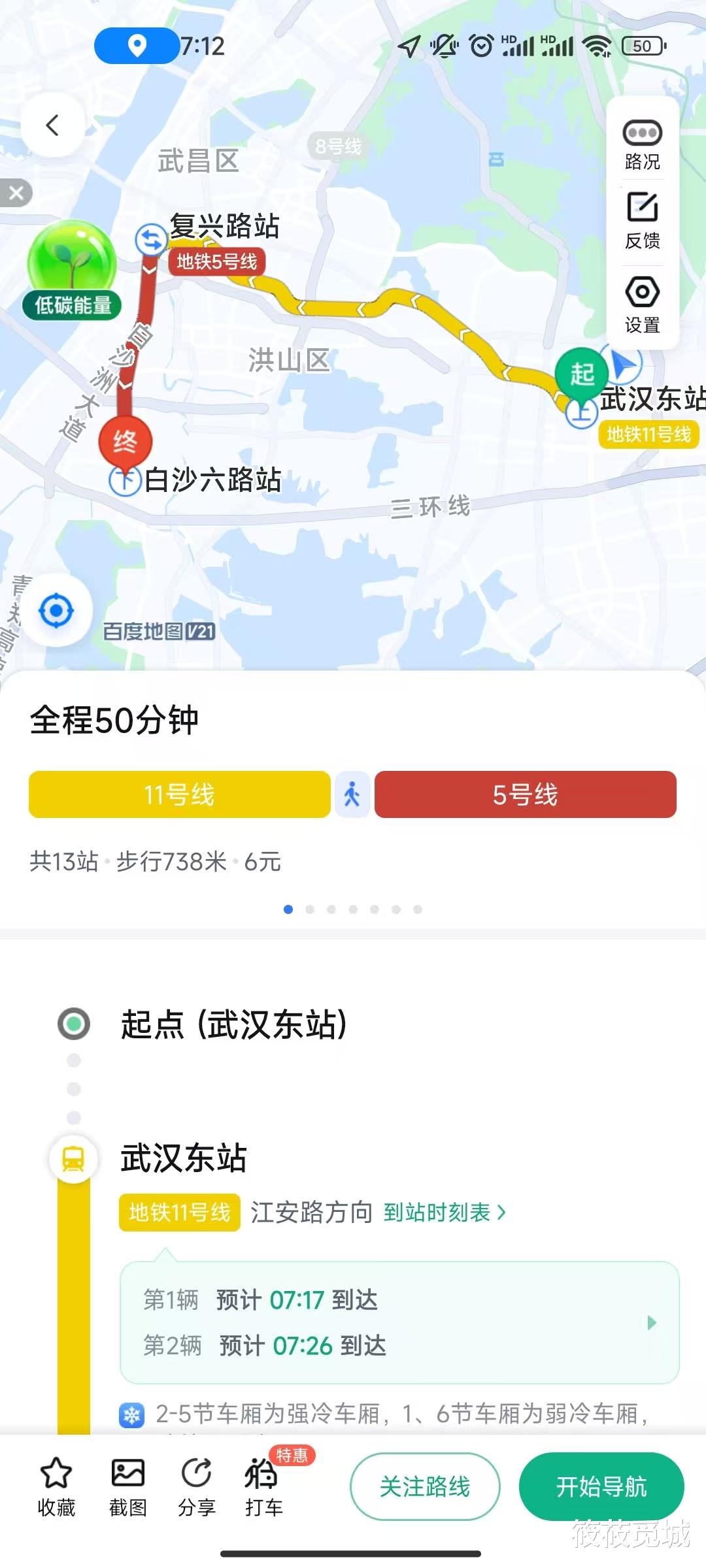View the 到站时刻表 arrival timetable
This screenshot has width=706, height=1568.
(x=444, y=1213)
